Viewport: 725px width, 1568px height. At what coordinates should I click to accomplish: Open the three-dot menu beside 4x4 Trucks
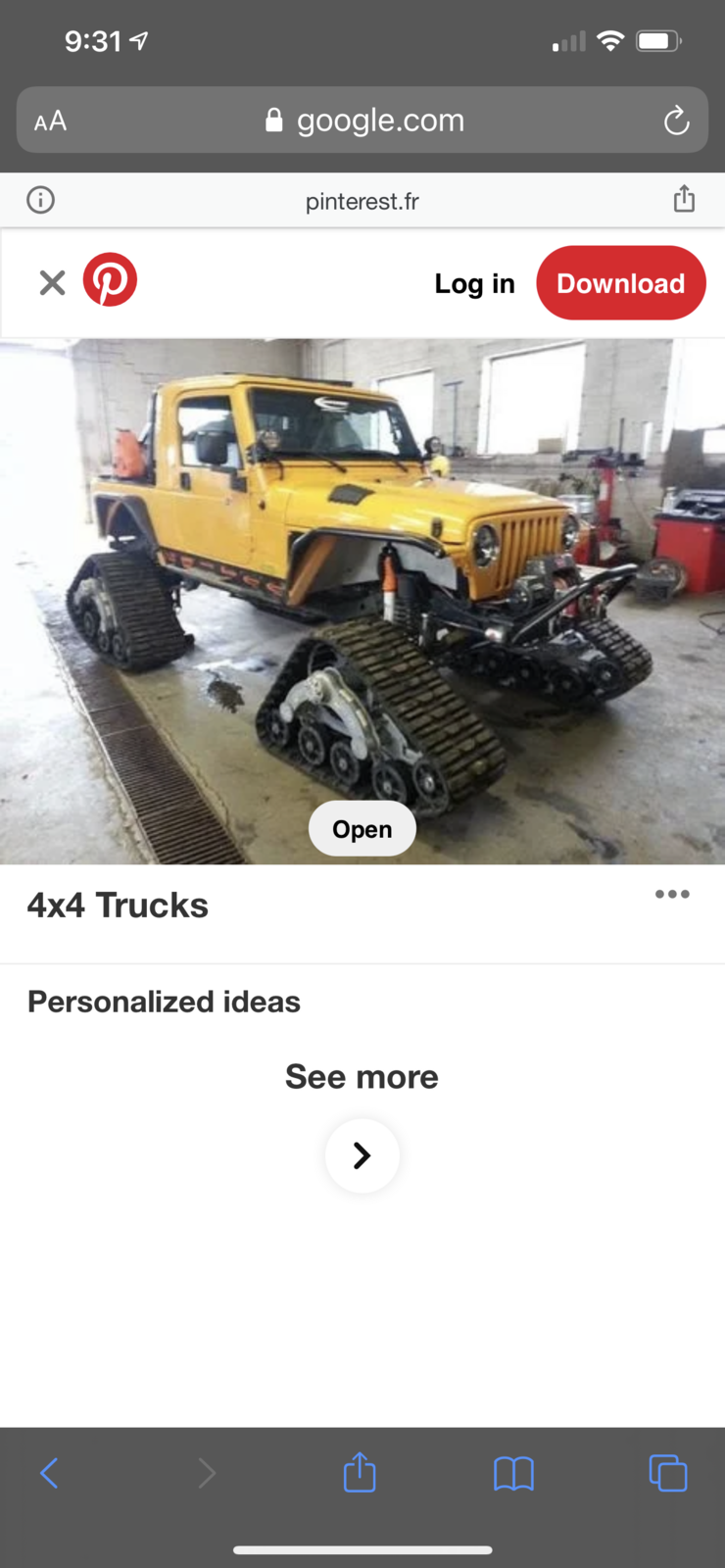[x=672, y=894]
